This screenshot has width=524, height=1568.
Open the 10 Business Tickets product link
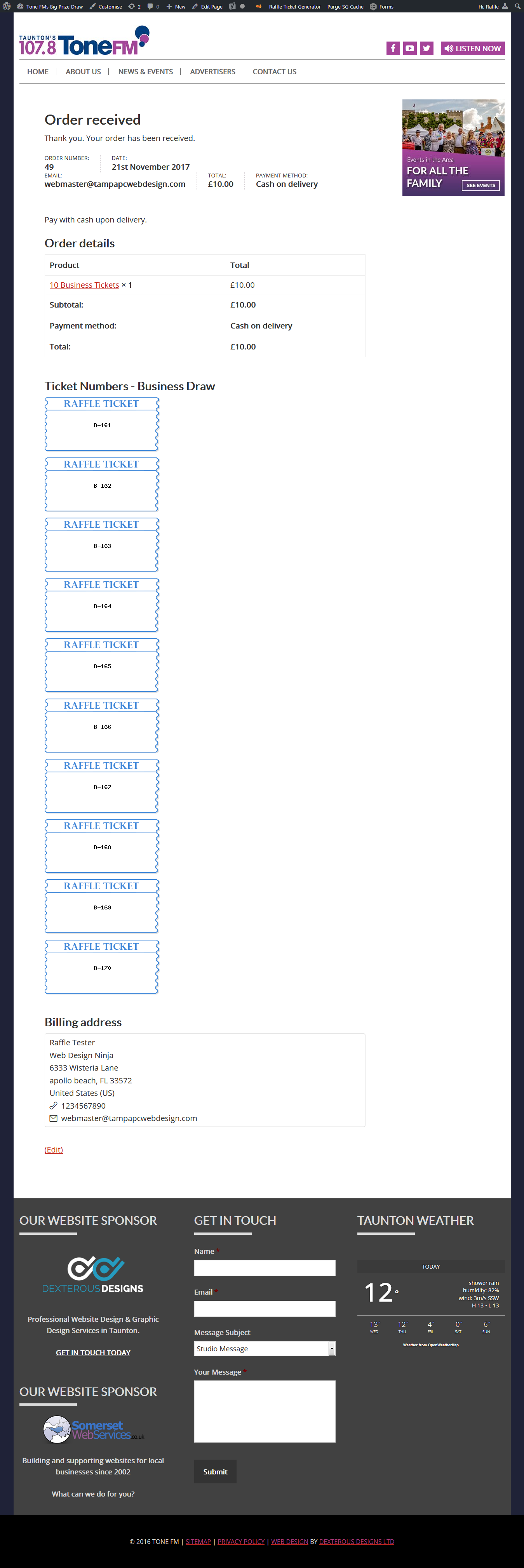click(x=84, y=285)
